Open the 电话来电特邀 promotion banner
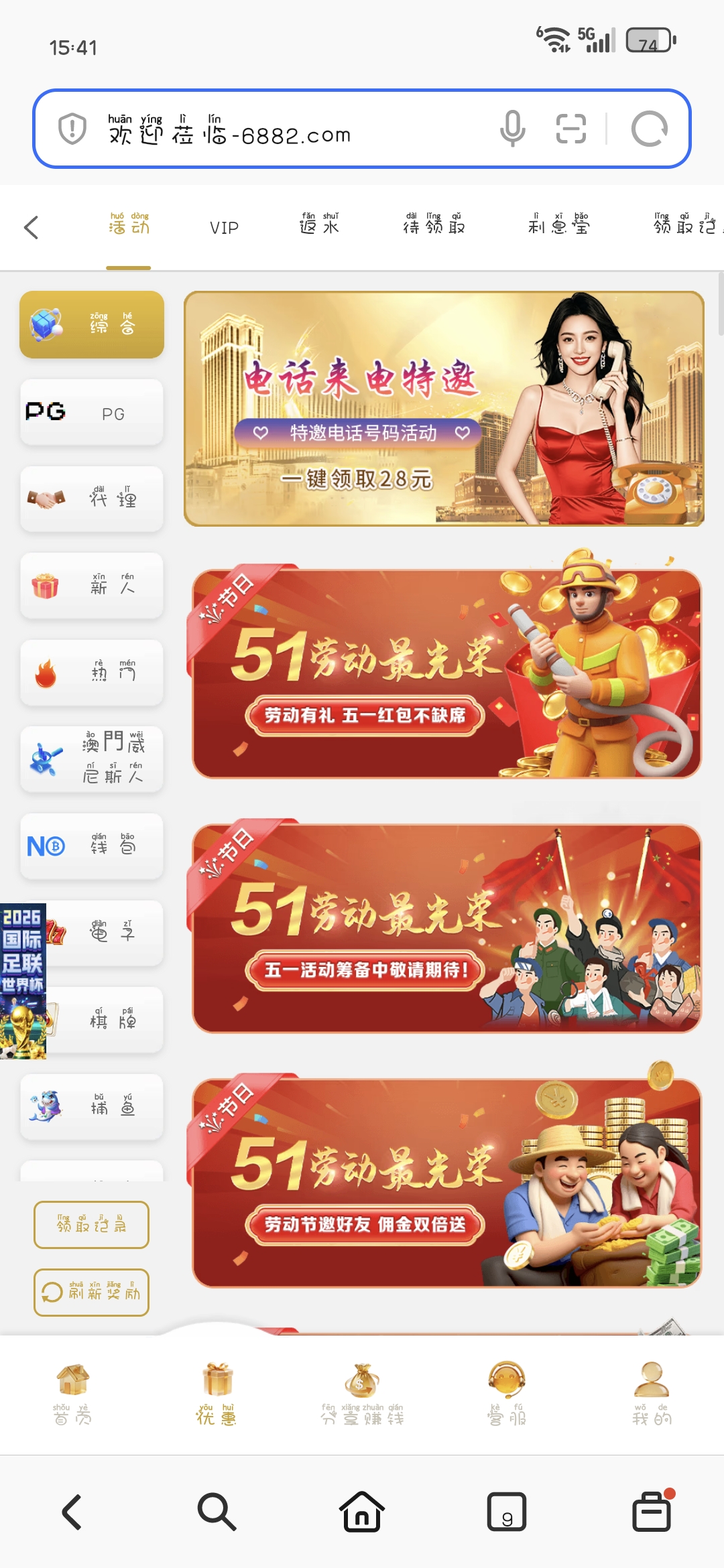The width and height of the screenshot is (724, 1568). (444, 409)
